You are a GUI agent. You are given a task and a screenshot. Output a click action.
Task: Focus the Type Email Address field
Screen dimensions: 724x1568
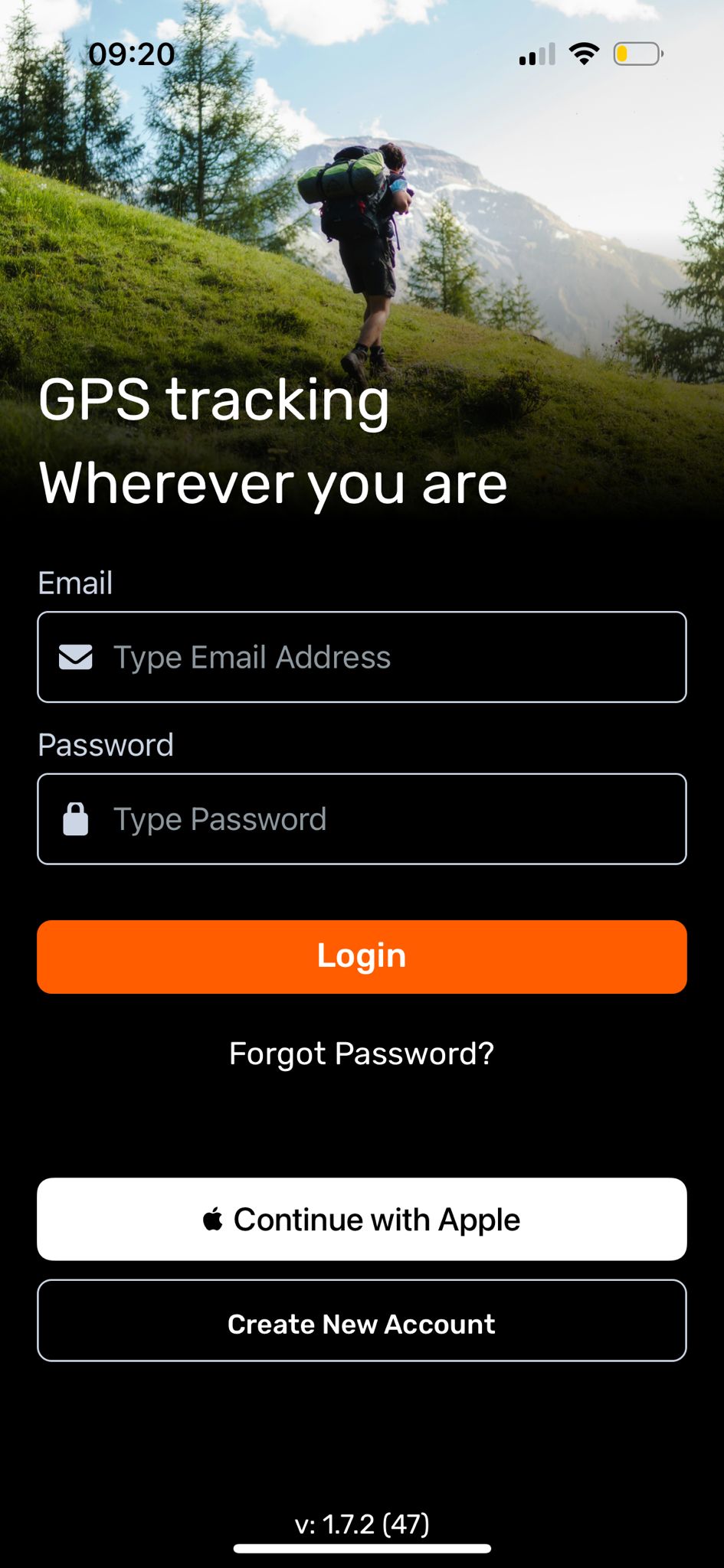pos(362,657)
